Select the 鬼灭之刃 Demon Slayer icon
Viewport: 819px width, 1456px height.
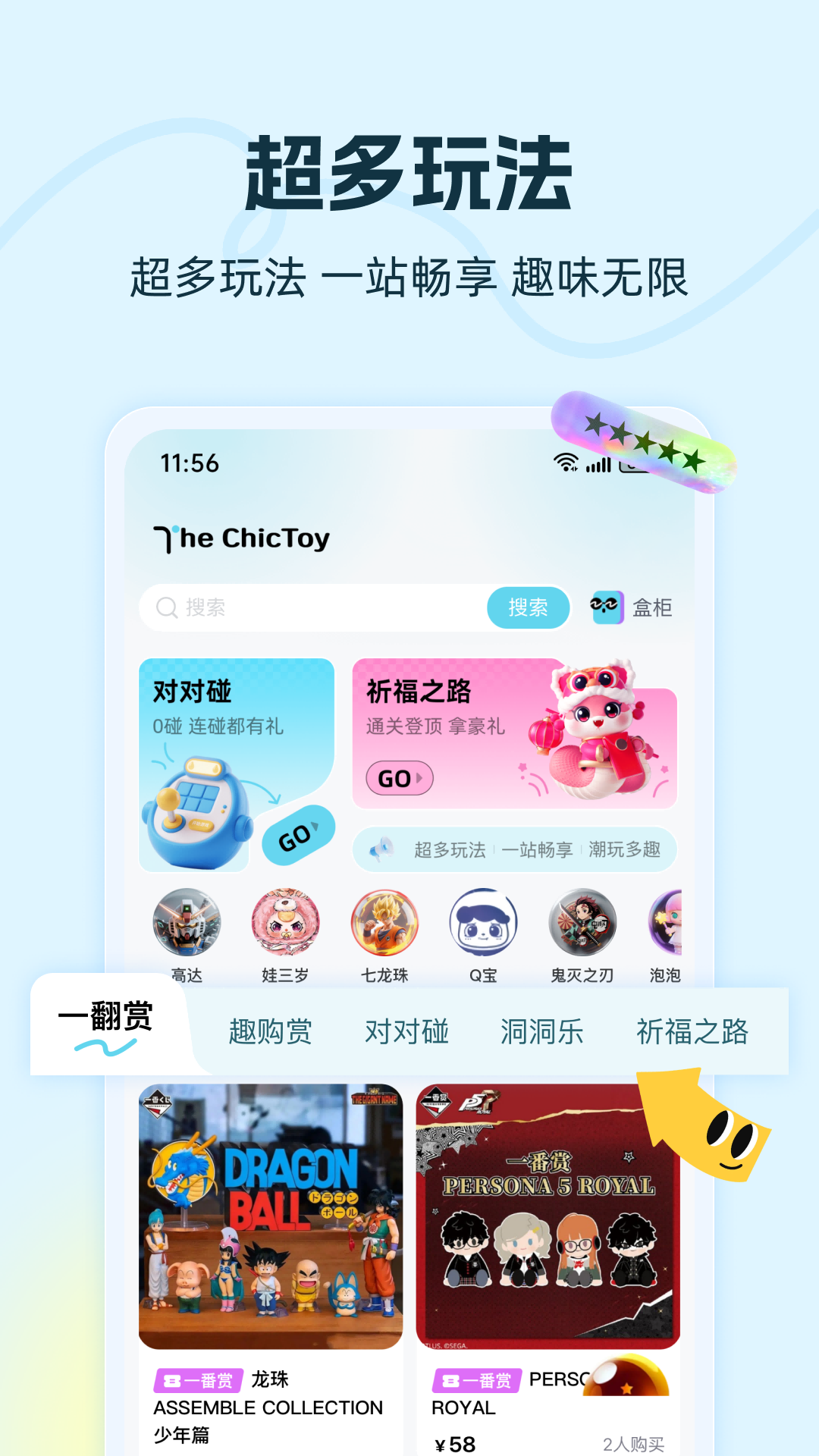click(x=581, y=924)
